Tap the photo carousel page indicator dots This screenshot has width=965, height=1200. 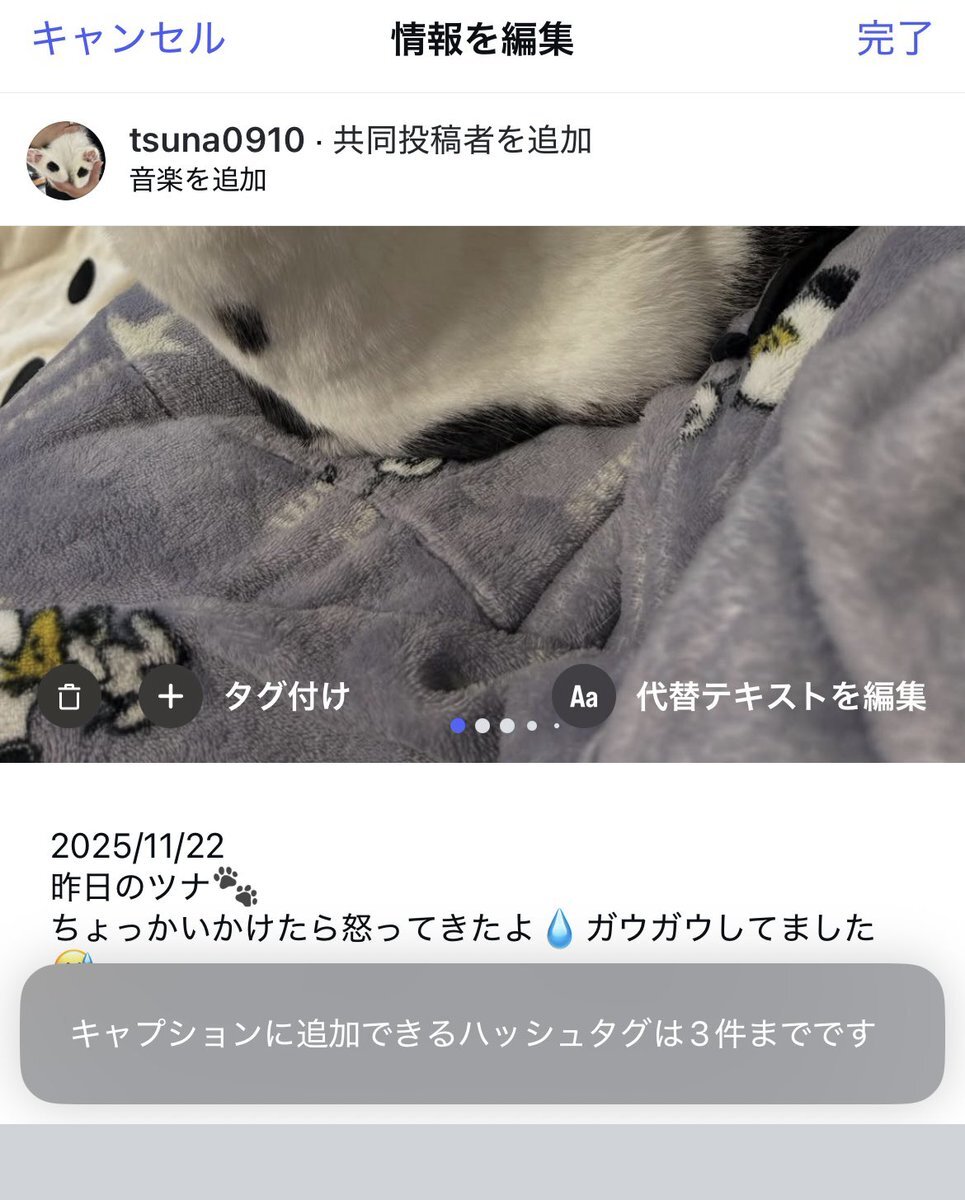pyautogui.click(x=505, y=726)
